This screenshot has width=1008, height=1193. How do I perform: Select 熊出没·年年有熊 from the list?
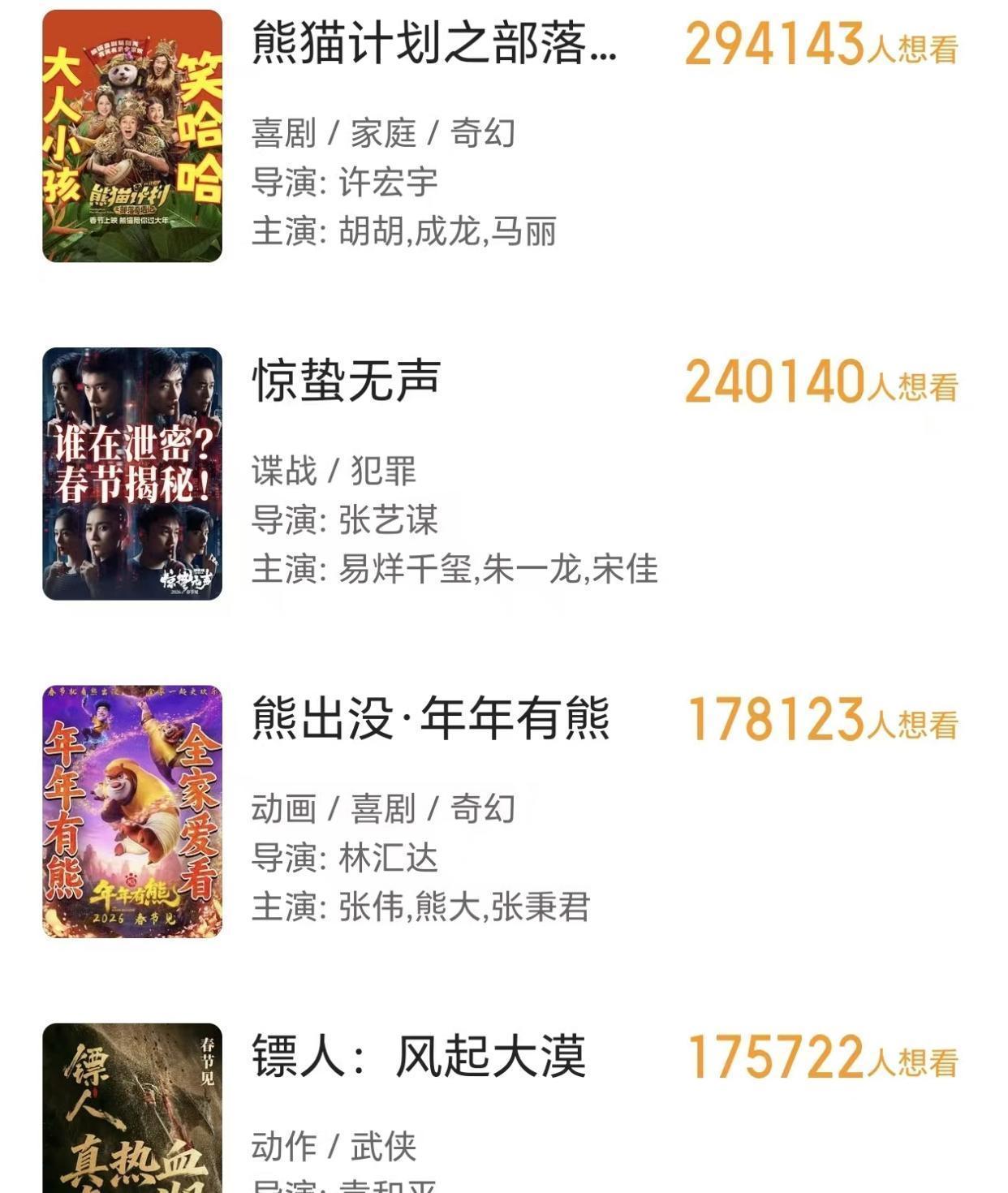430,719
